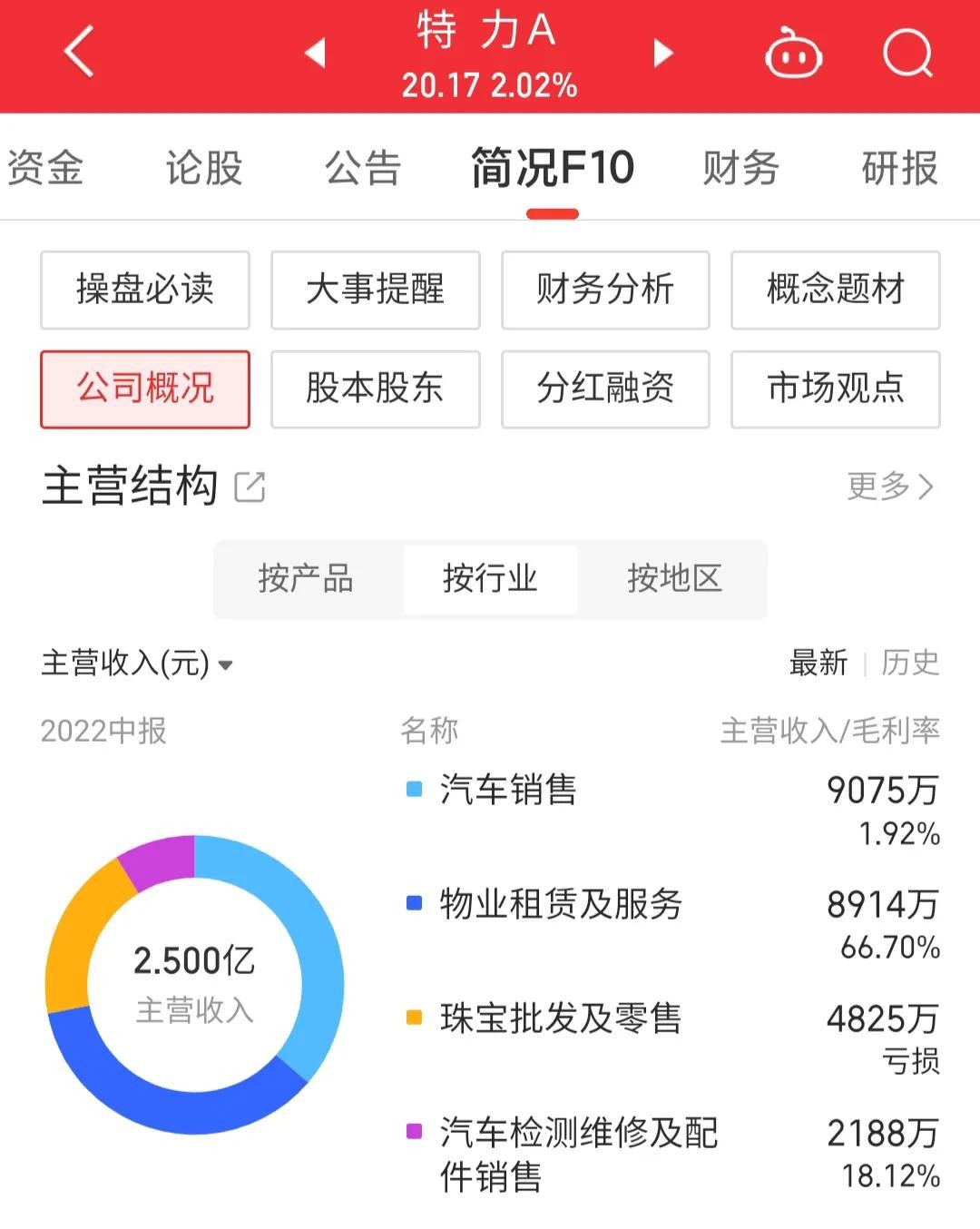The image size is (980, 1229).
Task: Switch to the next stock arrow
Action: tap(663, 53)
